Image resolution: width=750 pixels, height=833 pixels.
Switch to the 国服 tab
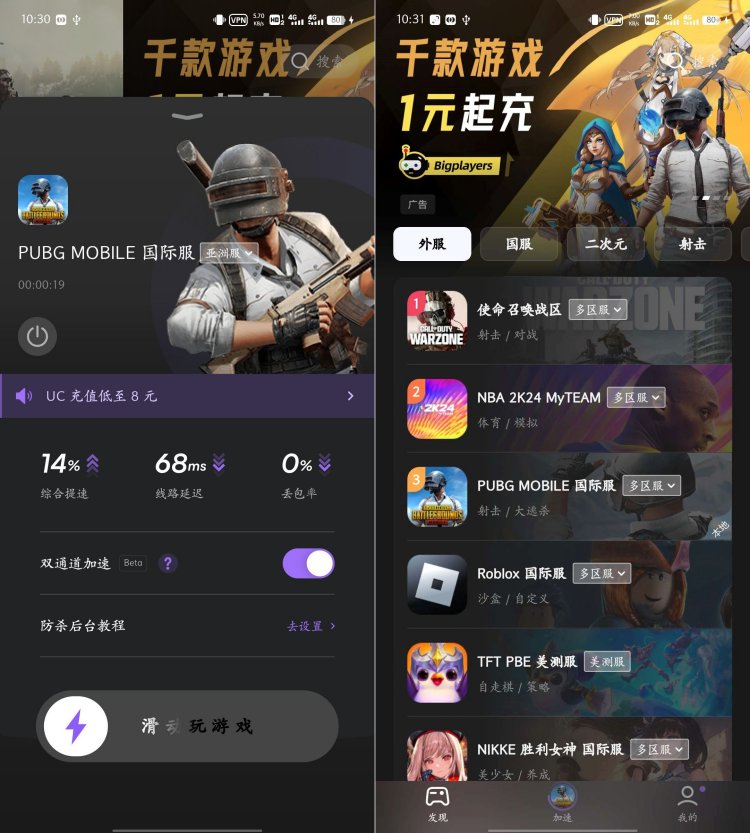[x=519, y=244]
